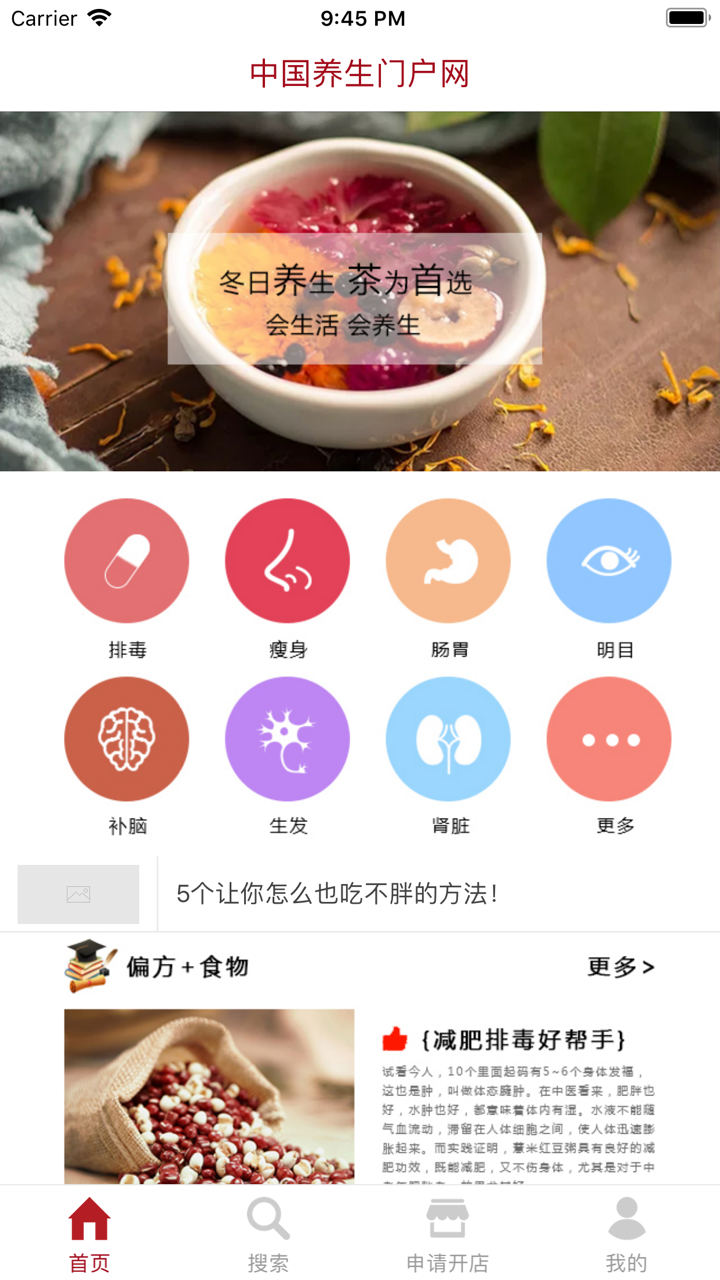Select the 肾脏 kidney icon
Image resolution: width=720 pixels, height=1280 pixels.
click(x=448, y=738)
